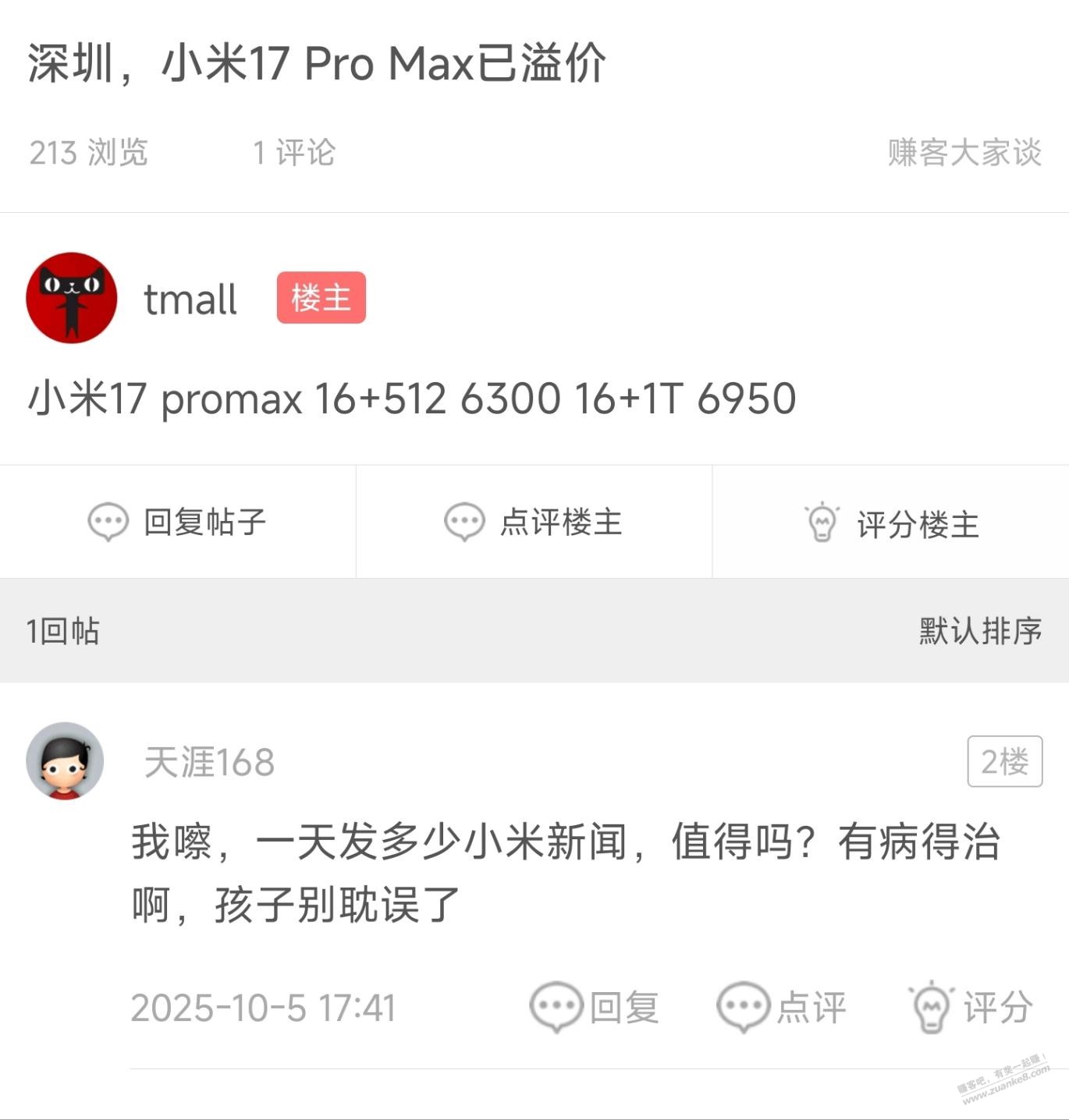The image size is (1069, 1120).
Task: Open tmall's profile avatar
Action: [x=71, y=298]
